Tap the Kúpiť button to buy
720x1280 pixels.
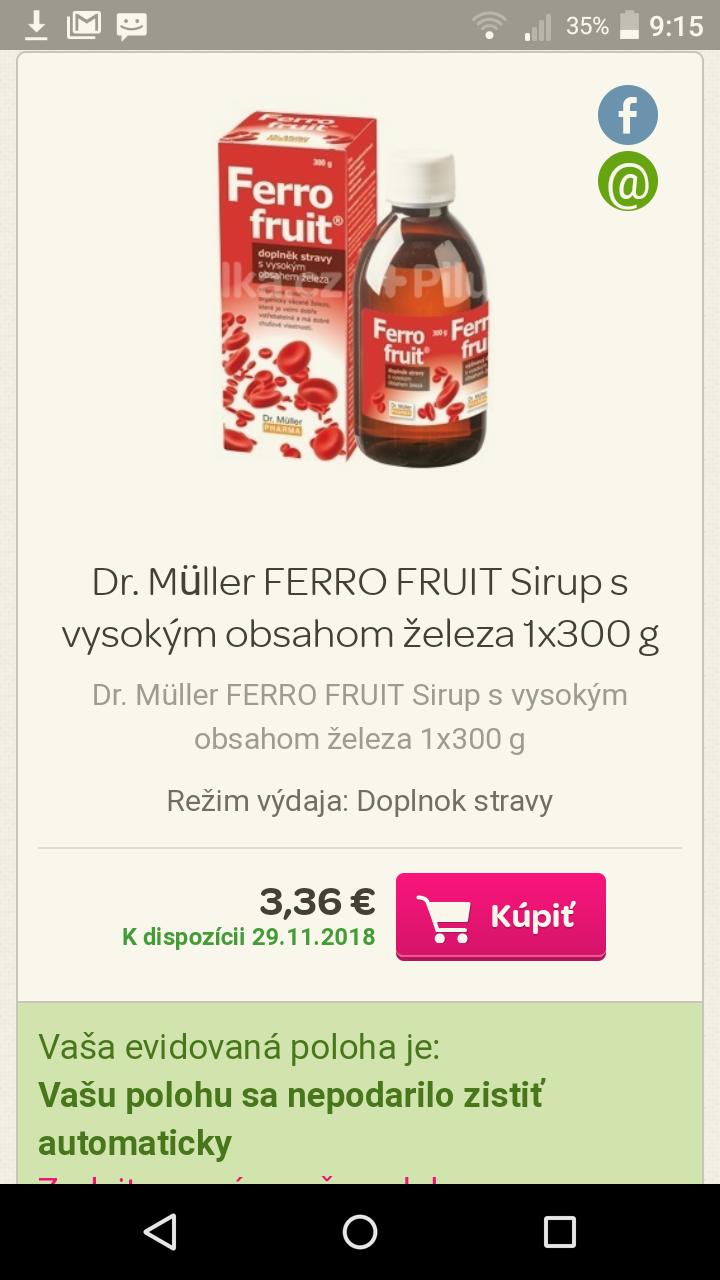pyautogui.click(x=501, y=916)
